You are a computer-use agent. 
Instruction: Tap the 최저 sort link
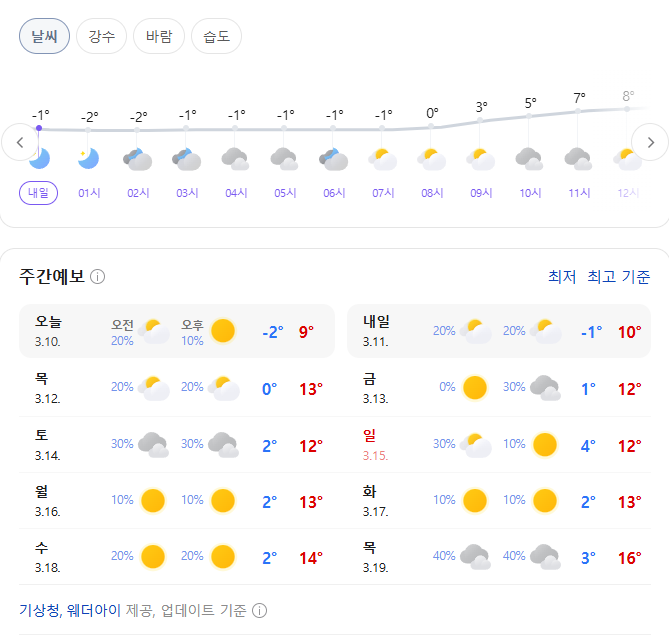coord(562,277)
